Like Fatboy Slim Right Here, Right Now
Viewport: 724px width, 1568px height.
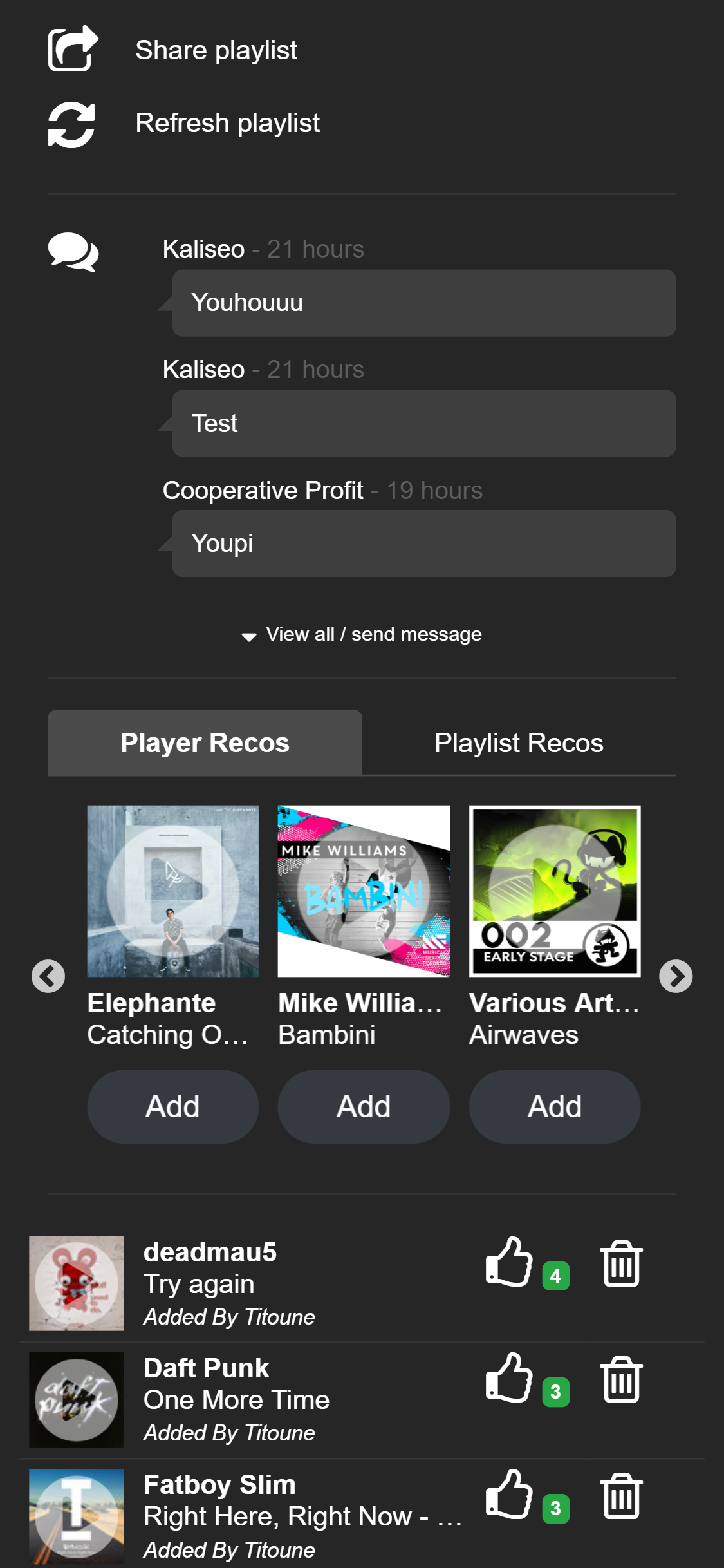point(509,1495)
